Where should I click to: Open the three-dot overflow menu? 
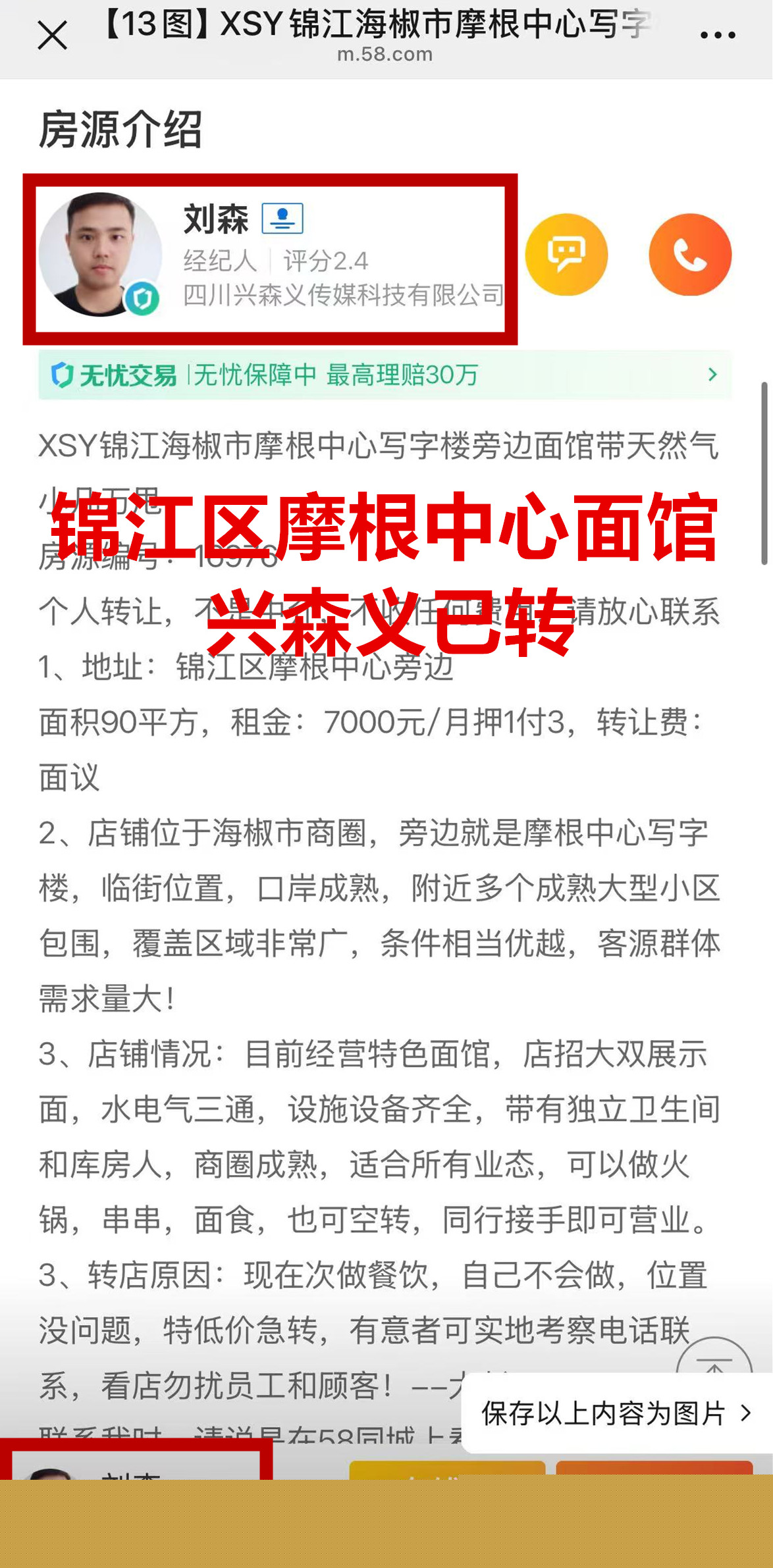[x=717, y=36]
